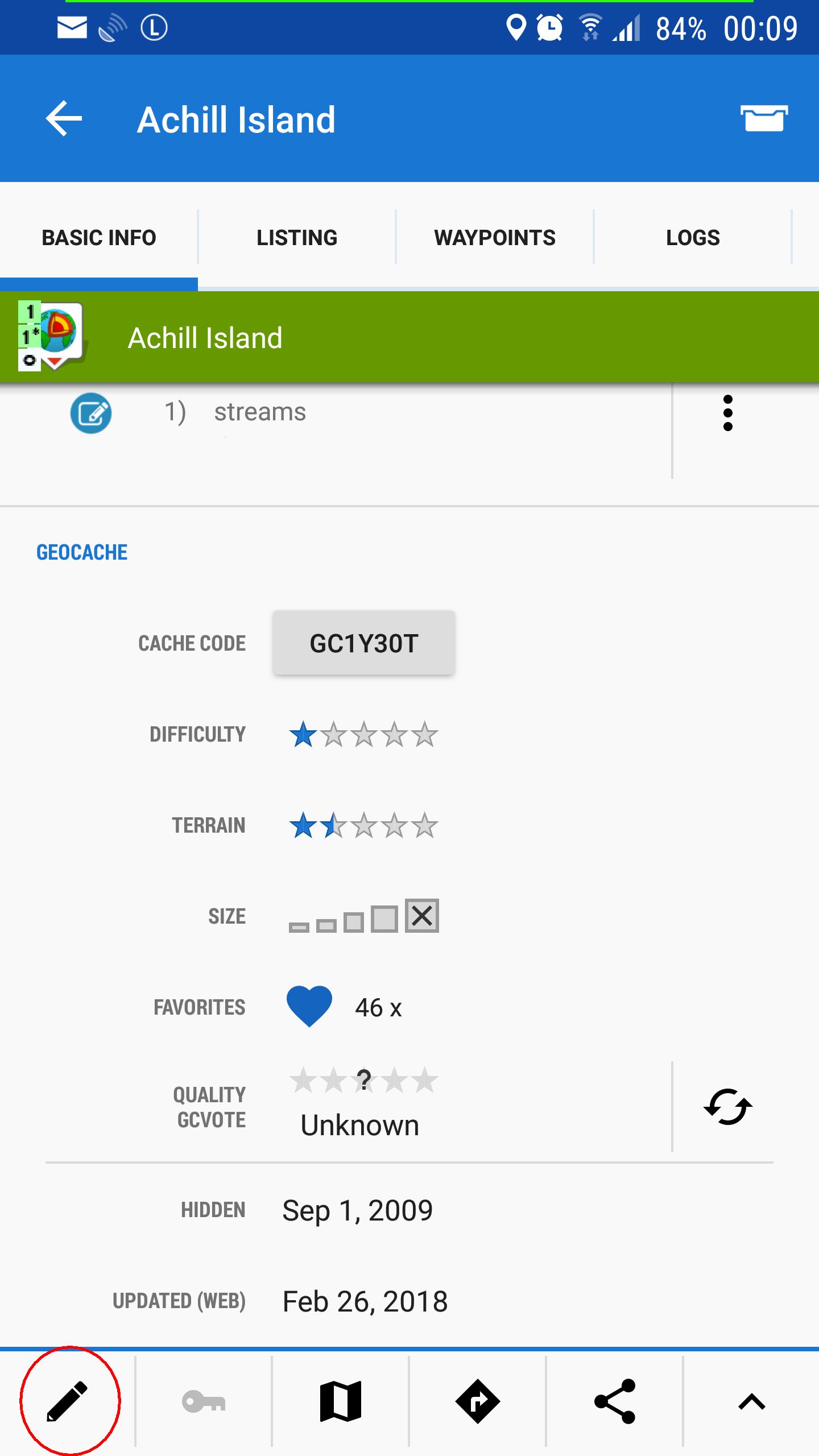The image size is (819, 1456).
Task: Tap the key icon in the bottom toolbar
Action: coord(204,1401)
